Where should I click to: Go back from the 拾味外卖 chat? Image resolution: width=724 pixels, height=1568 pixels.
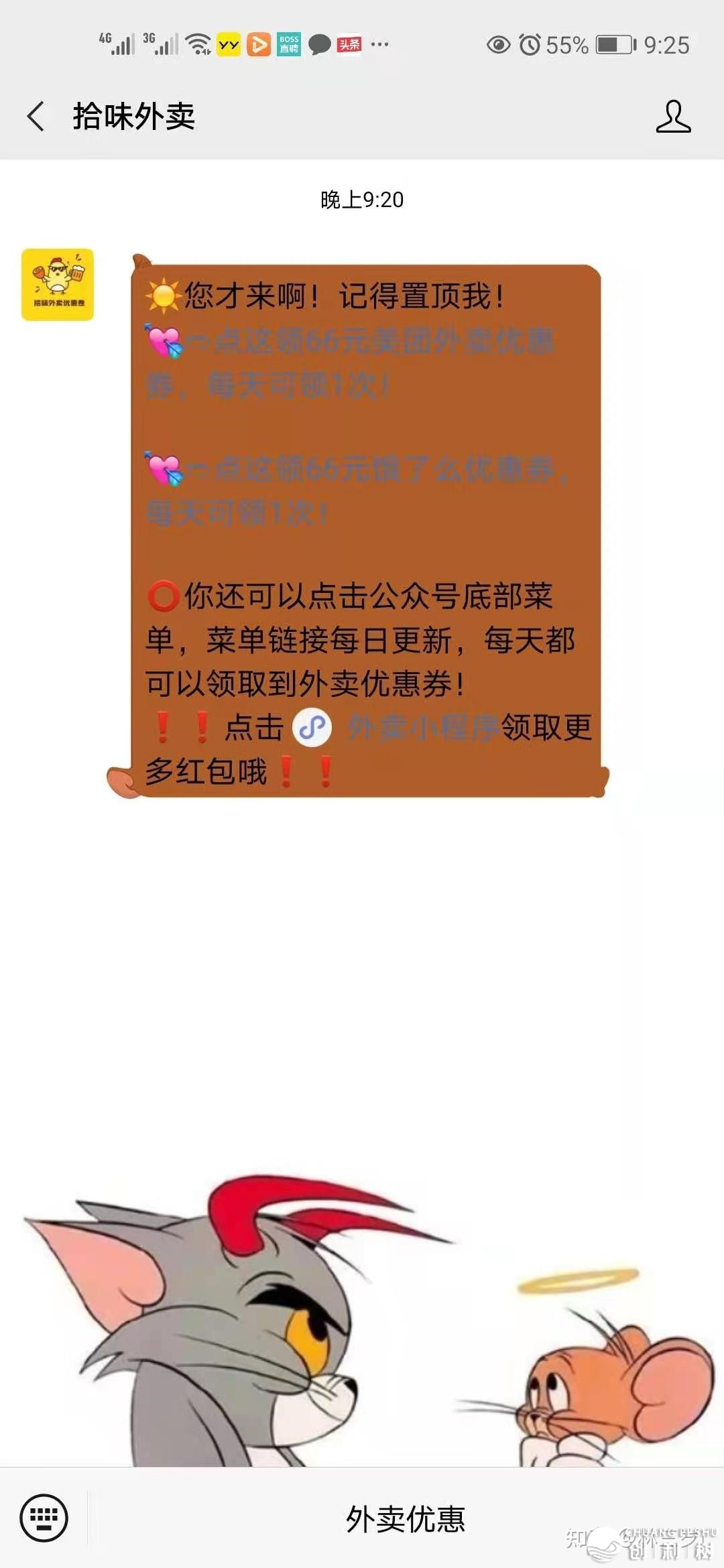pyautogui.click(x=36, y=117)
